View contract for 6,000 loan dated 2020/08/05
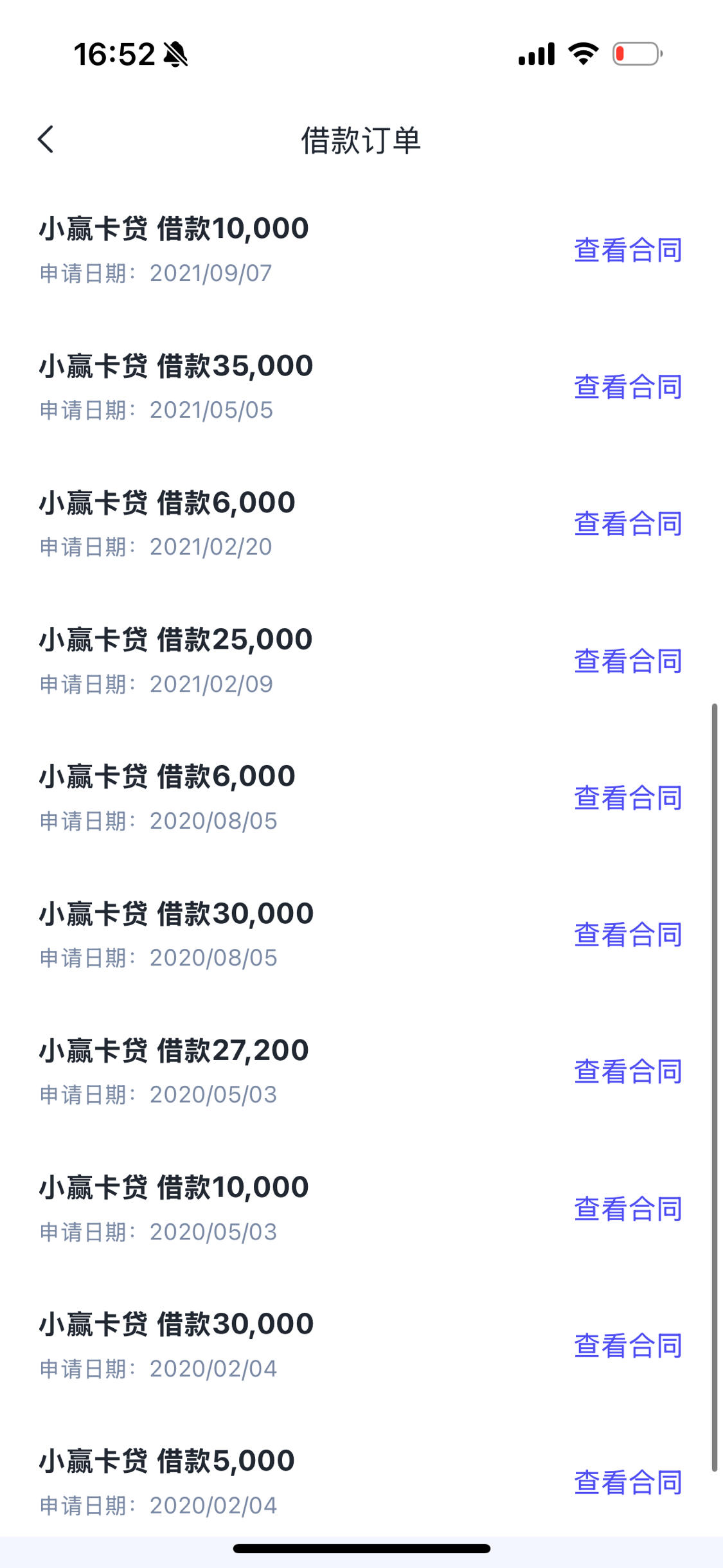 point(628,798)
